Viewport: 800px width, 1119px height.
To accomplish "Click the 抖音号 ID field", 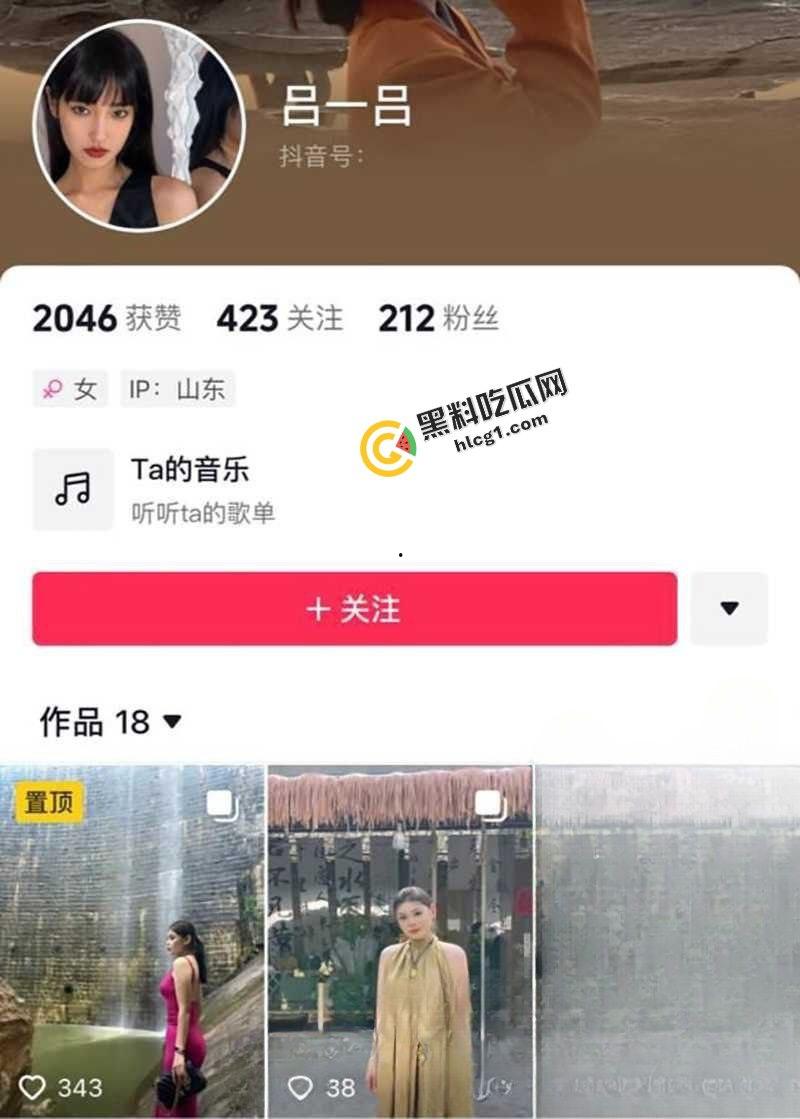I will pyautogui.click(x=310, y=156).
